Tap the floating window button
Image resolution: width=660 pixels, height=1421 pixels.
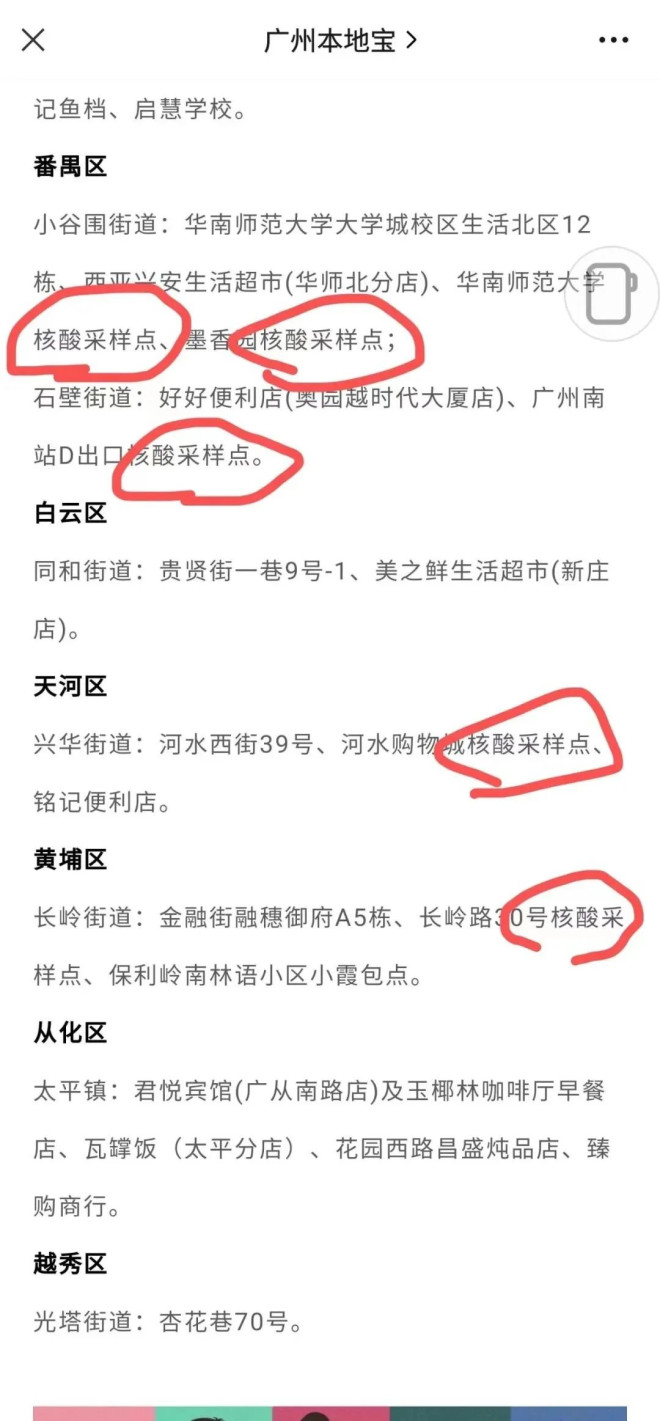pyautogui.click(x=610, y=294)
